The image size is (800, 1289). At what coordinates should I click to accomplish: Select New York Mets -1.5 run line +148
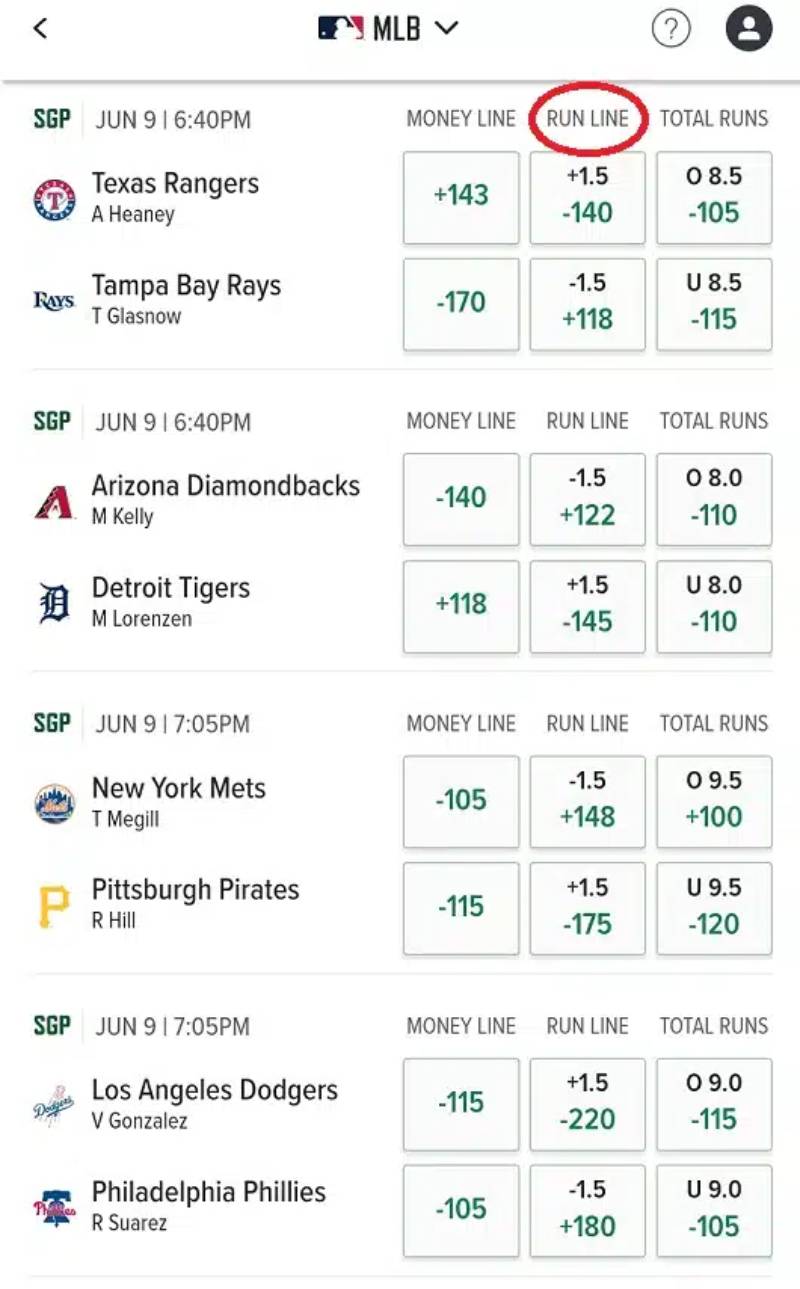click(x=587, y=801)
